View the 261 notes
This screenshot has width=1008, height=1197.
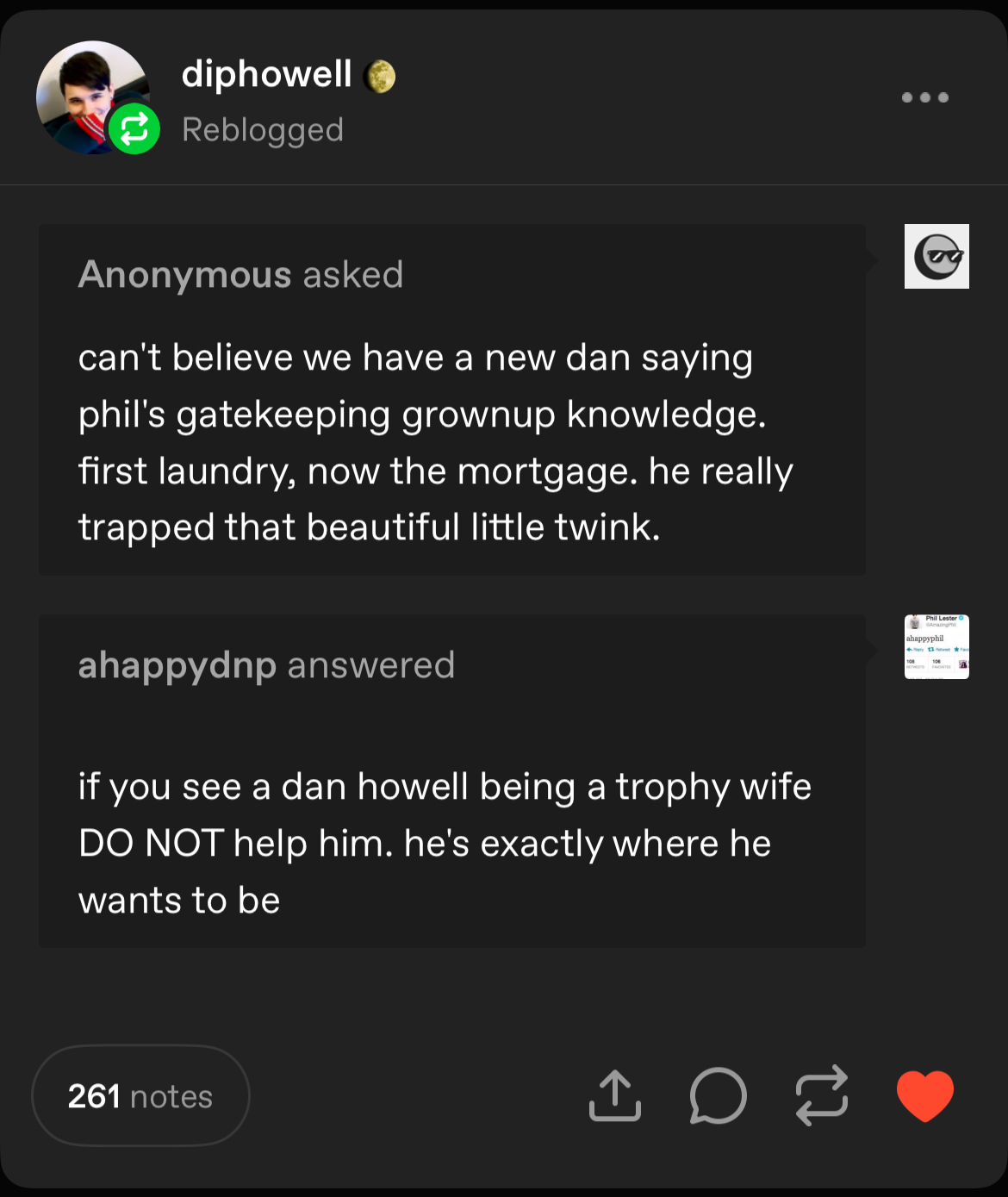tap(140, 1096)
